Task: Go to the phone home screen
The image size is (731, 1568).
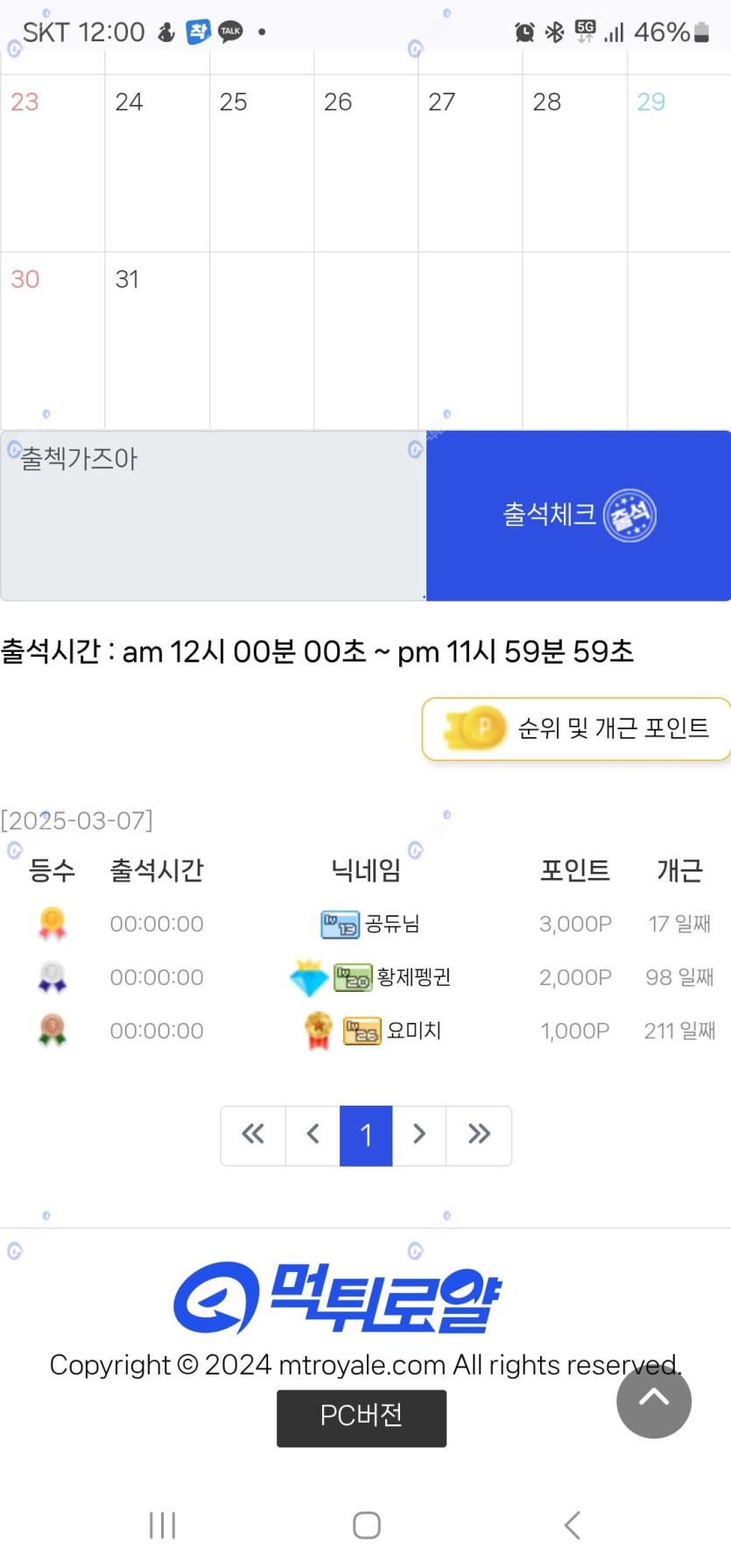Action: coord(366,1524)
